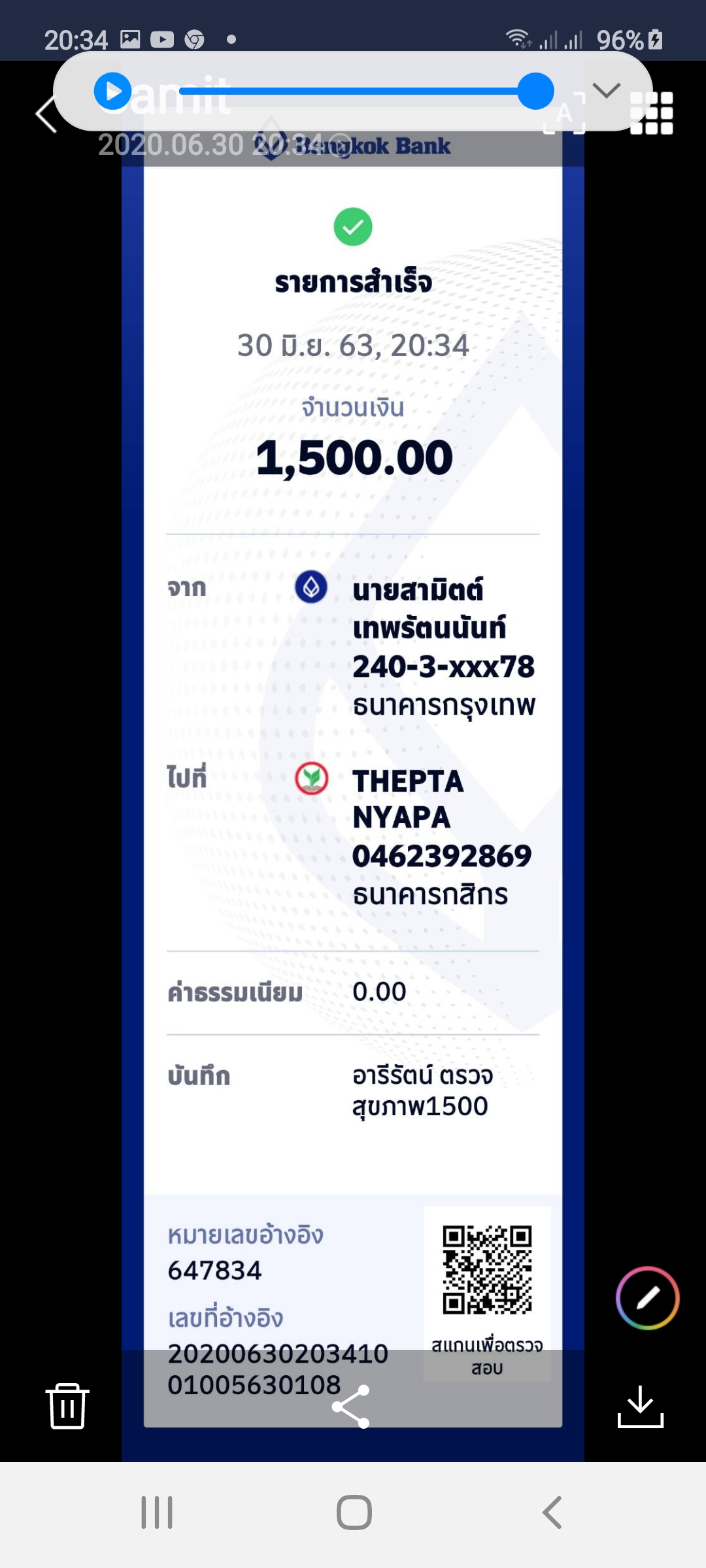This screenshot has height=1568, width=706.
Task: Delete this image with the trash icon
Action: pos(67,1406)
